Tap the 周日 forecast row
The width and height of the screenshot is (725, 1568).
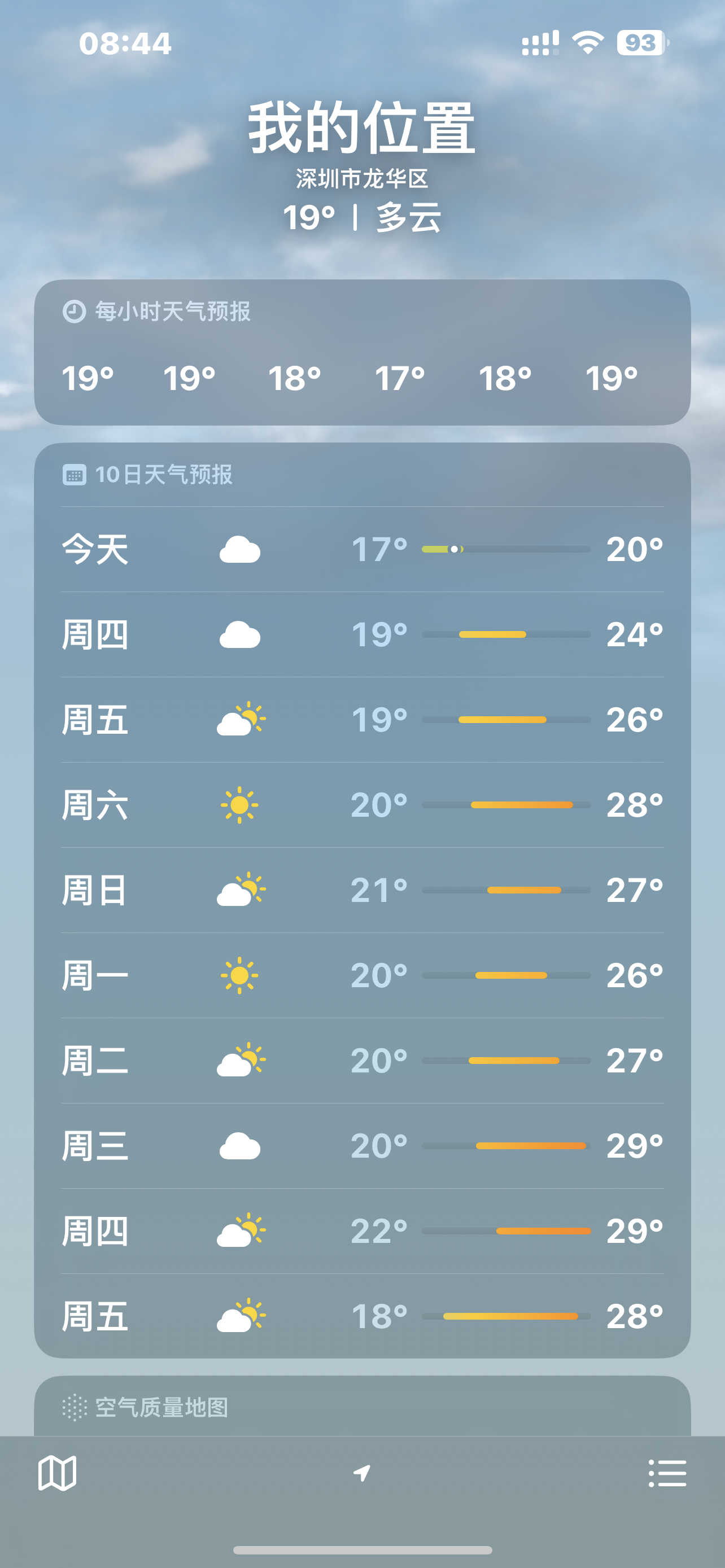[x=362, y=890]
